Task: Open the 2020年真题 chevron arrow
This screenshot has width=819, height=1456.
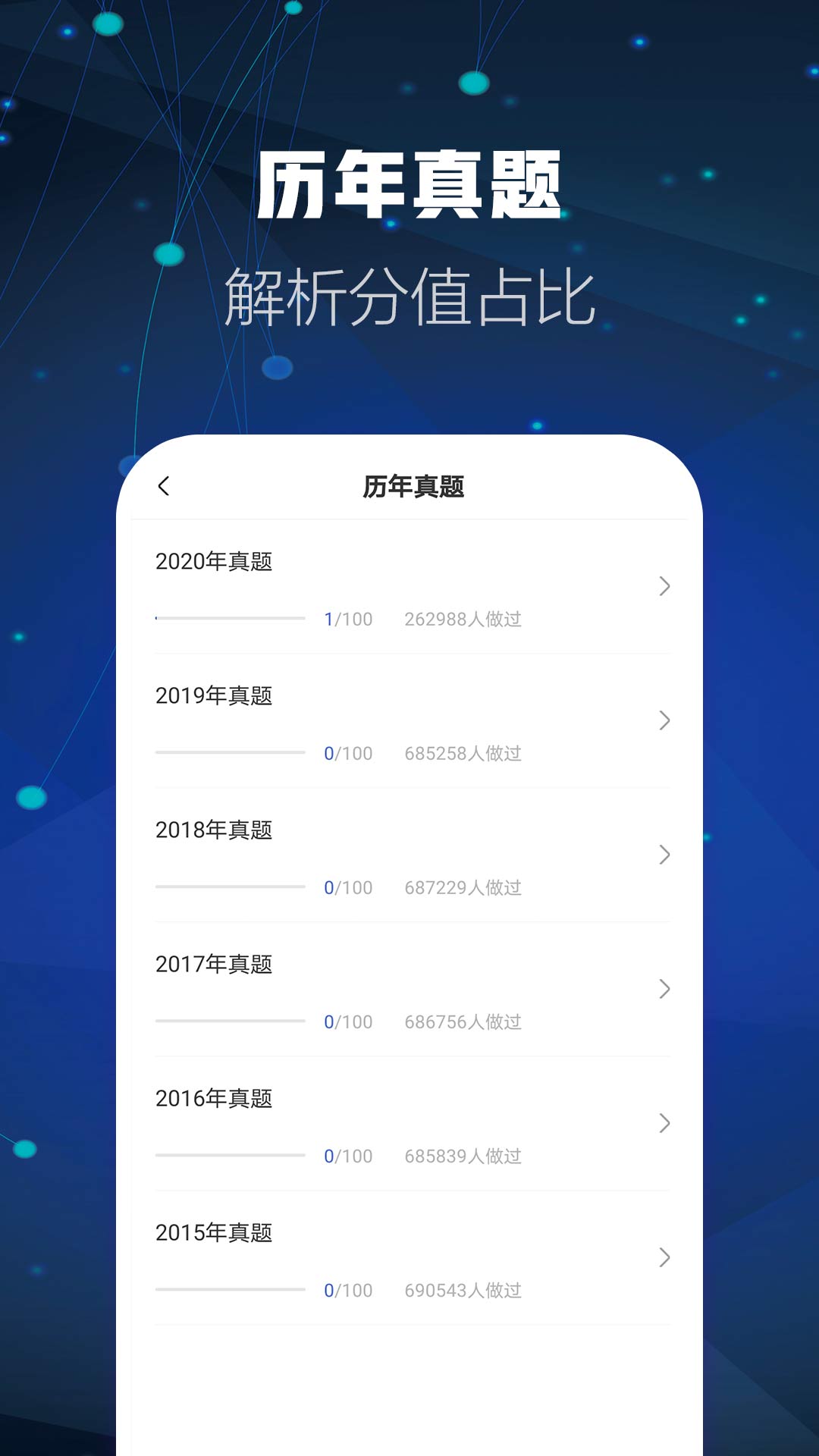Action: pyautogui.click(x=664, y=586)
